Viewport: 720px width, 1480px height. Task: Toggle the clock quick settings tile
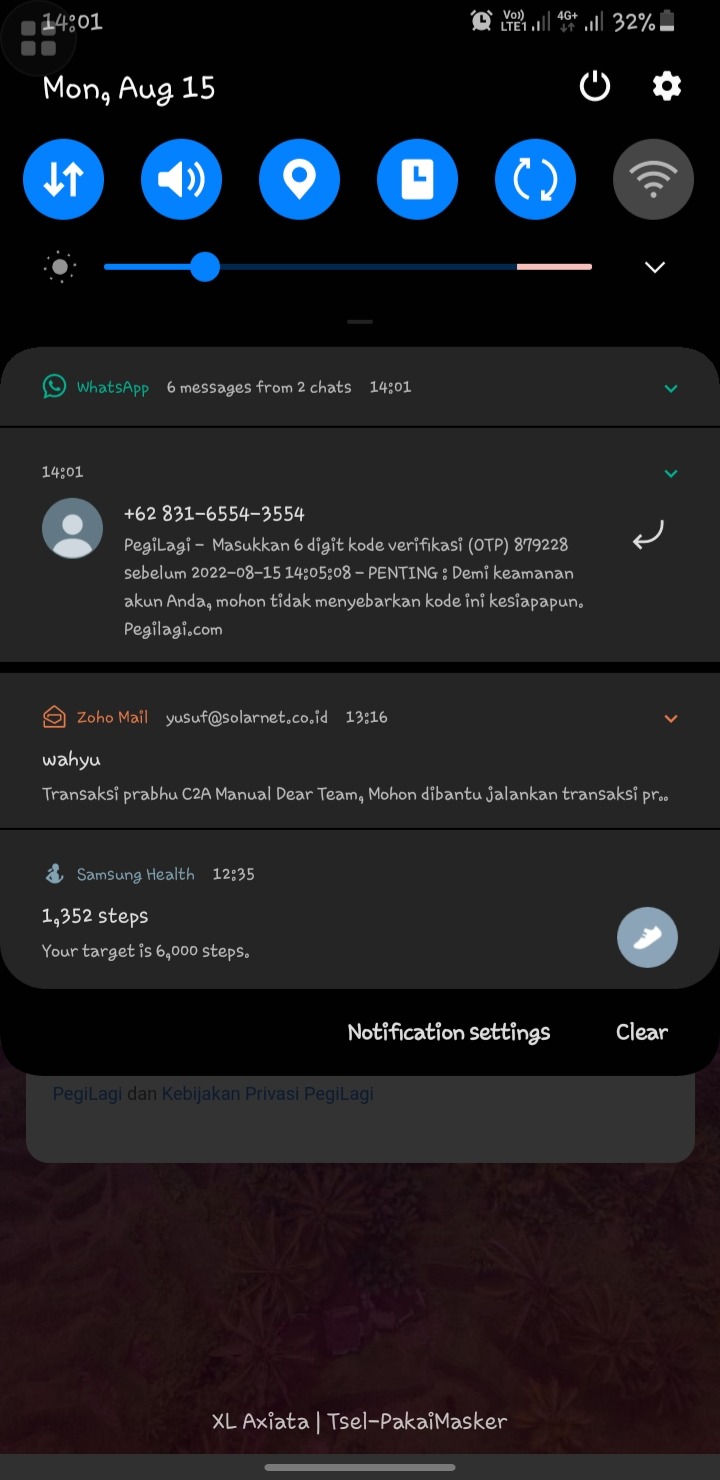[417, 180]
